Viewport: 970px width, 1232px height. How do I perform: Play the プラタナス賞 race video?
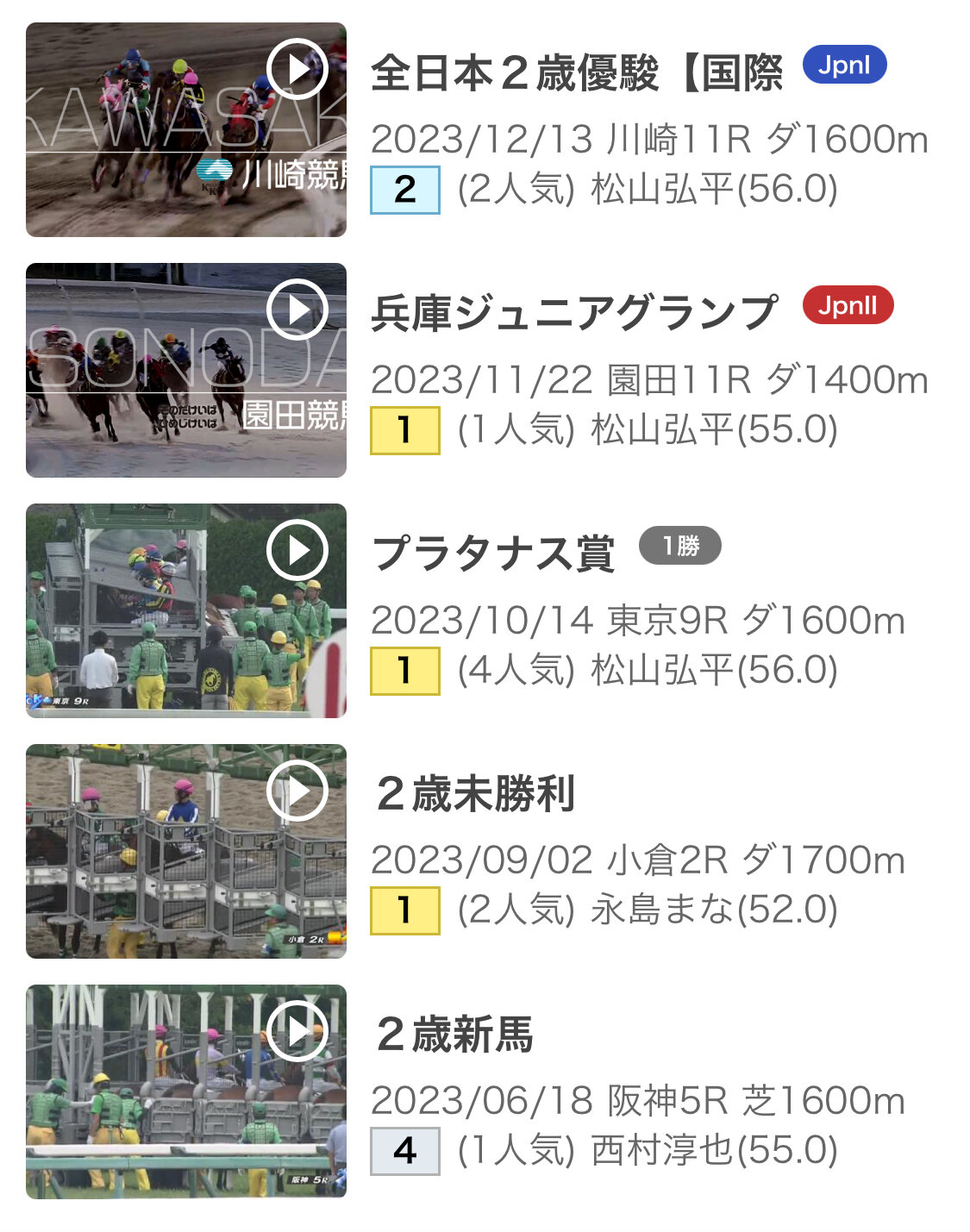click(297, 550)
